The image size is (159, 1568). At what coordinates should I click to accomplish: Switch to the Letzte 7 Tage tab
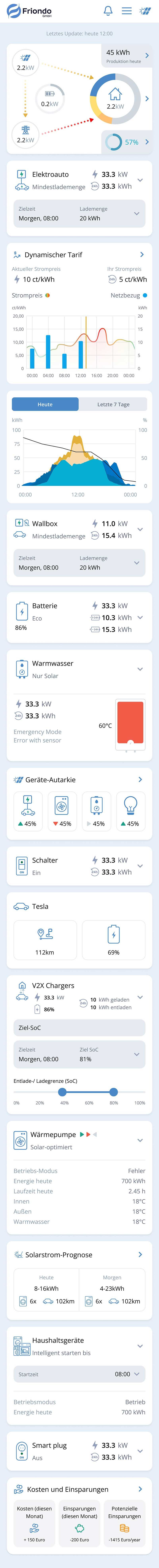pyautogui.click(x=113, y=404)
